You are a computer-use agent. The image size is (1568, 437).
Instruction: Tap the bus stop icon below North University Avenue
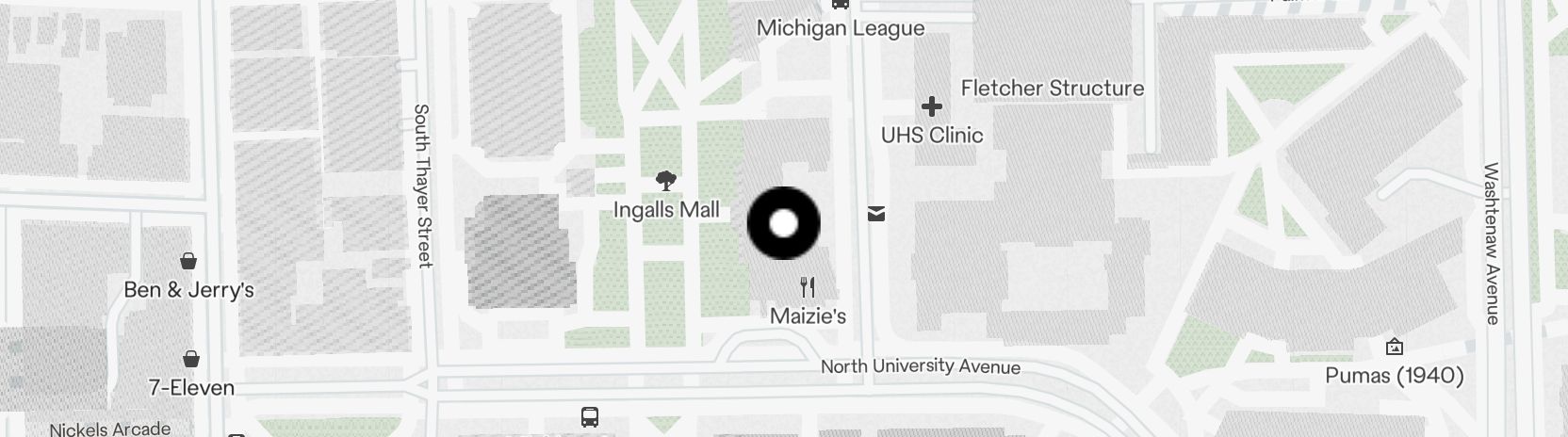coord(590,416)
